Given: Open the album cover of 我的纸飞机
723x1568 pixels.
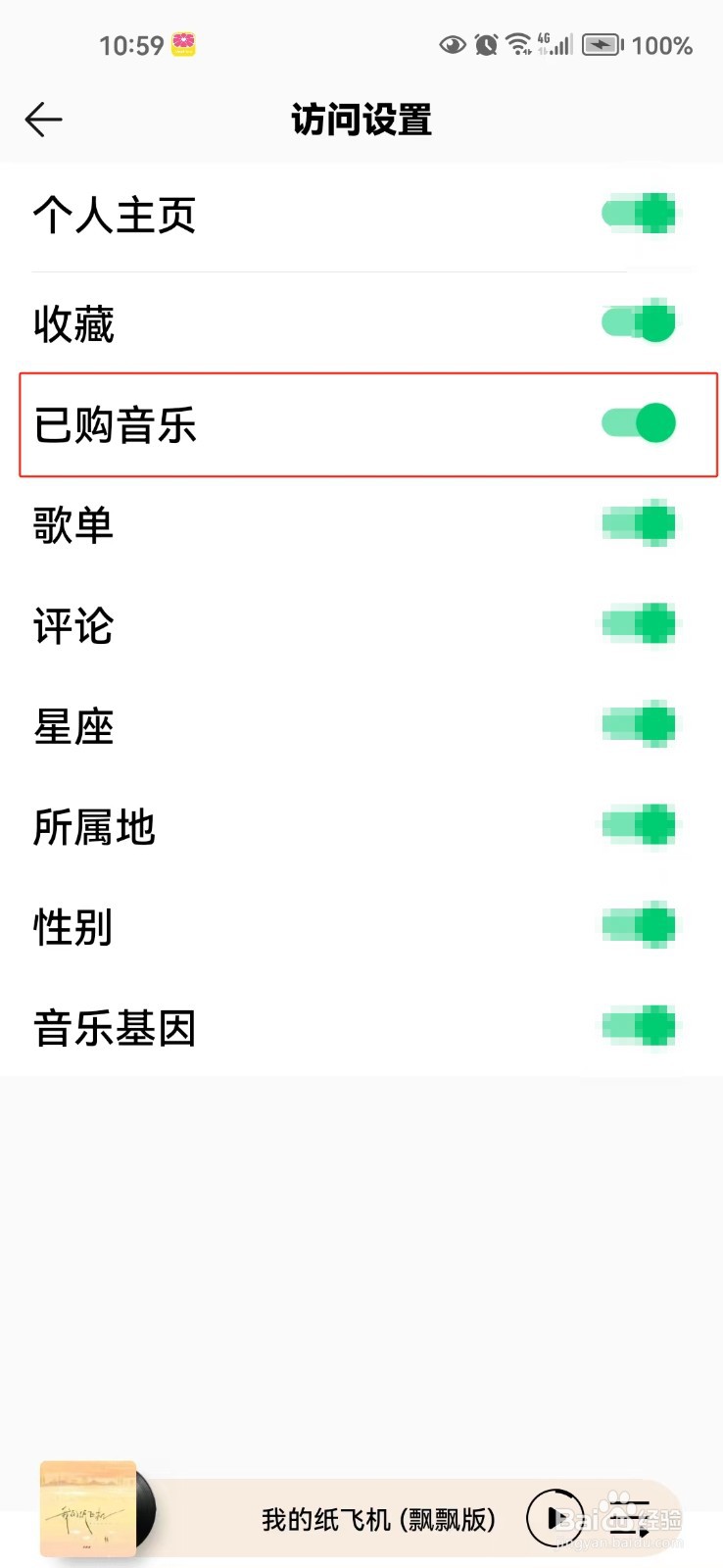Looking at the screenshot, I should click(88, 1509).
